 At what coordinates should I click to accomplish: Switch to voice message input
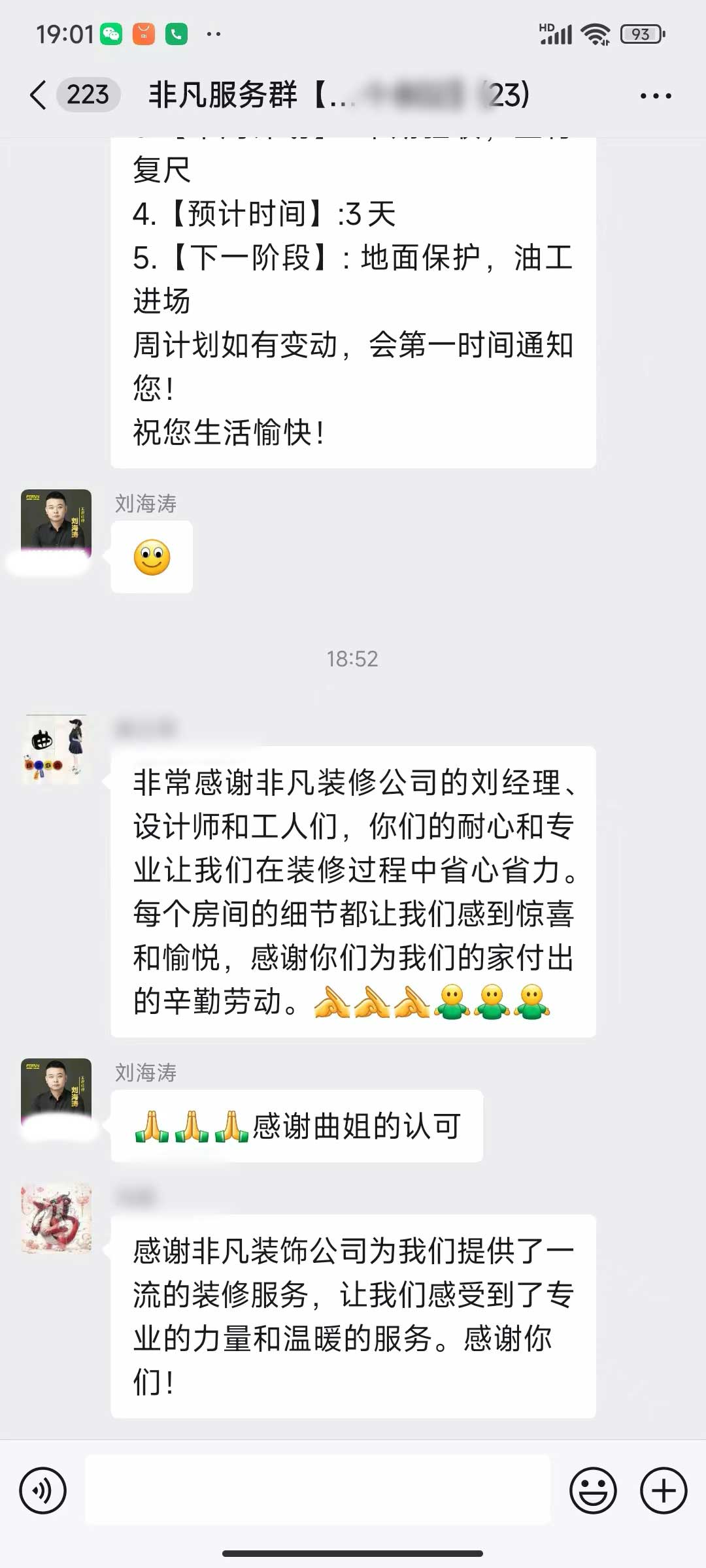43,1491
